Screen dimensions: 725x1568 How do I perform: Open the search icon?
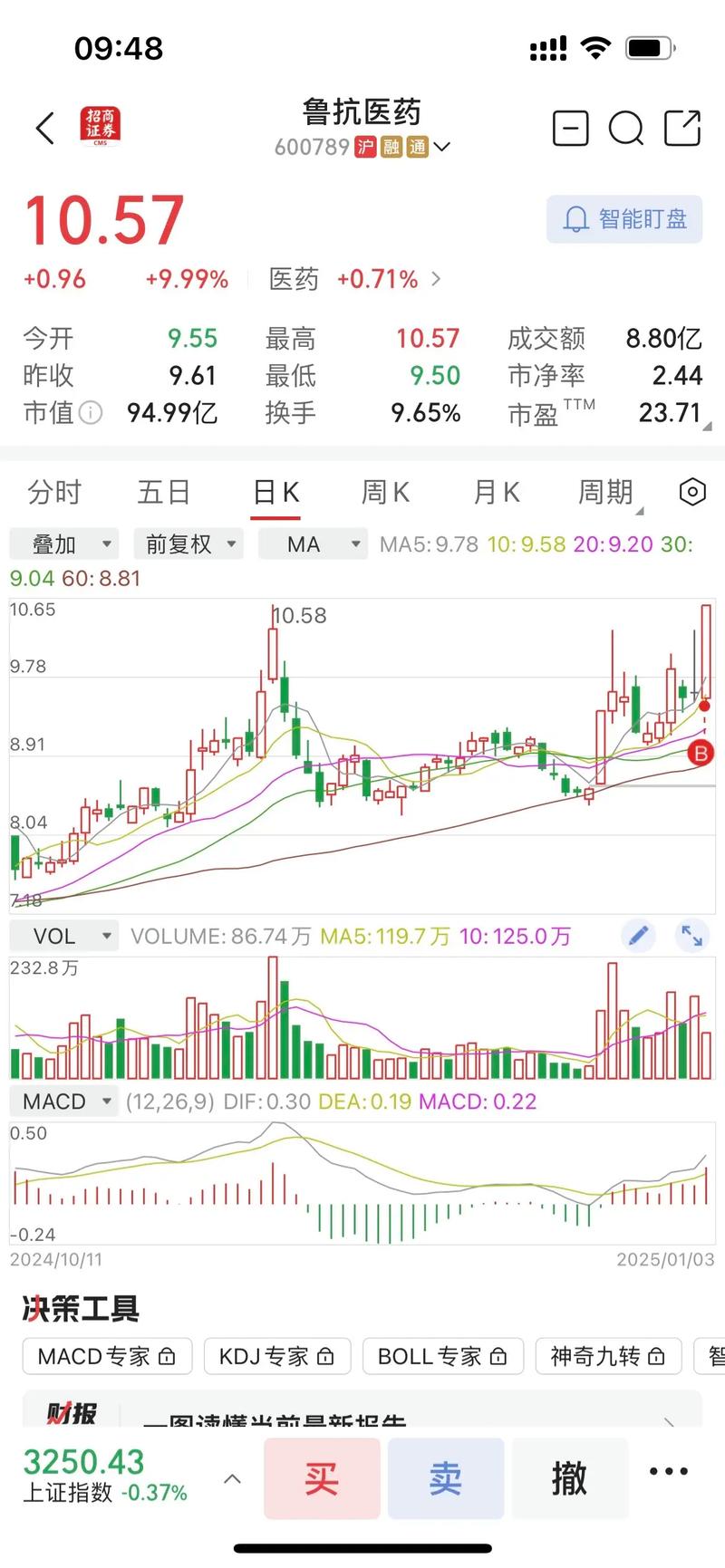(x=626, y=128)
